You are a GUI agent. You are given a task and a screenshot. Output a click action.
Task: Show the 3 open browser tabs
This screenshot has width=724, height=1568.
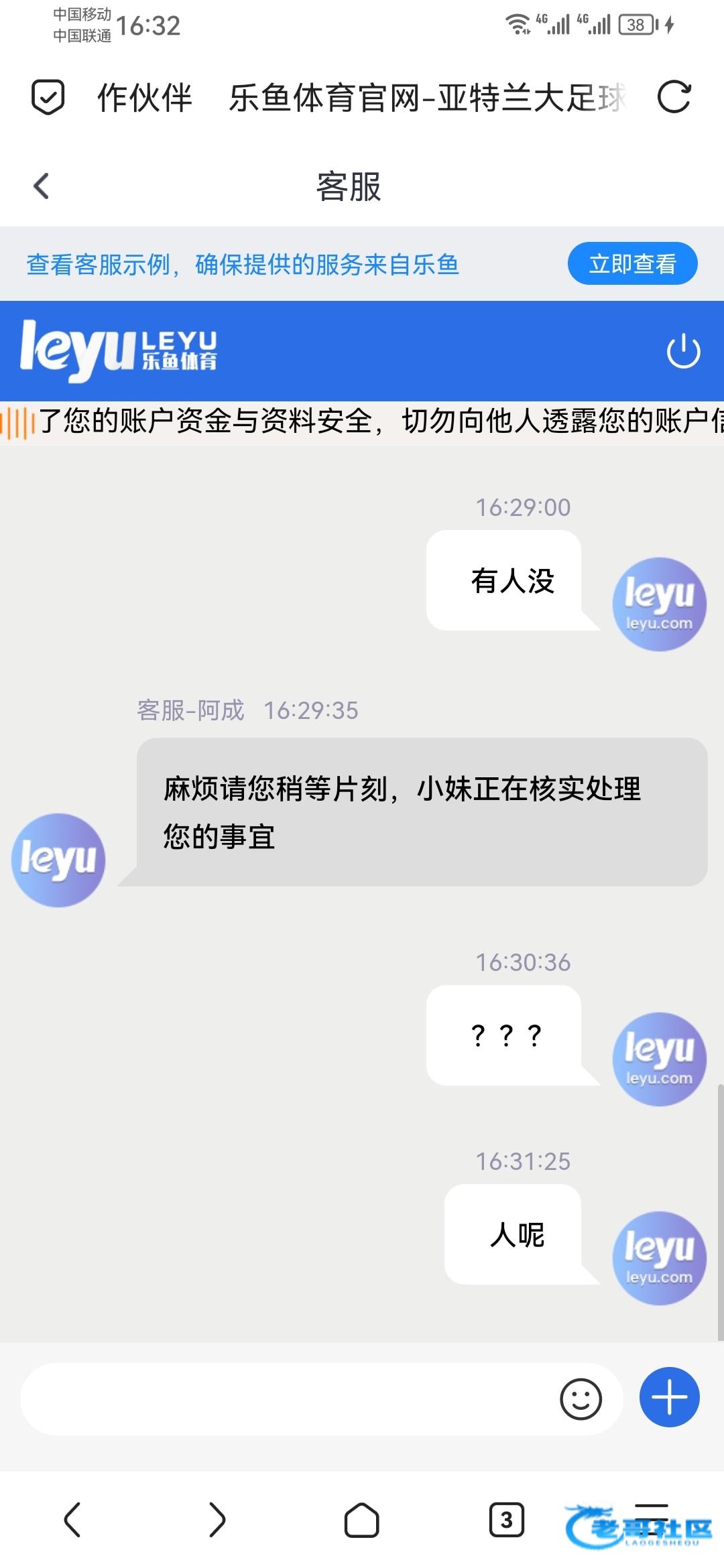click(507, 1519)
